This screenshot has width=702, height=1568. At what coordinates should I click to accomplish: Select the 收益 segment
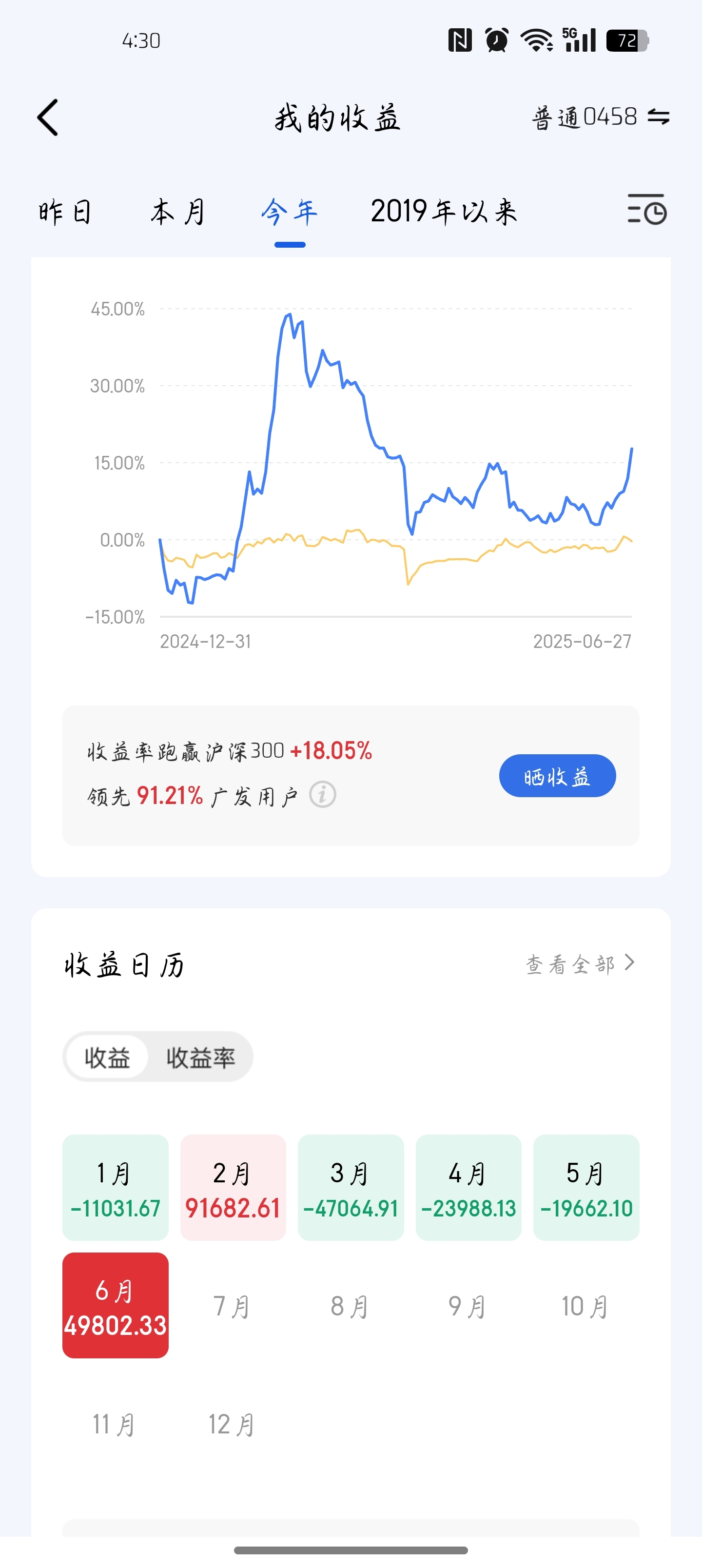click(x=107, y=1058)
